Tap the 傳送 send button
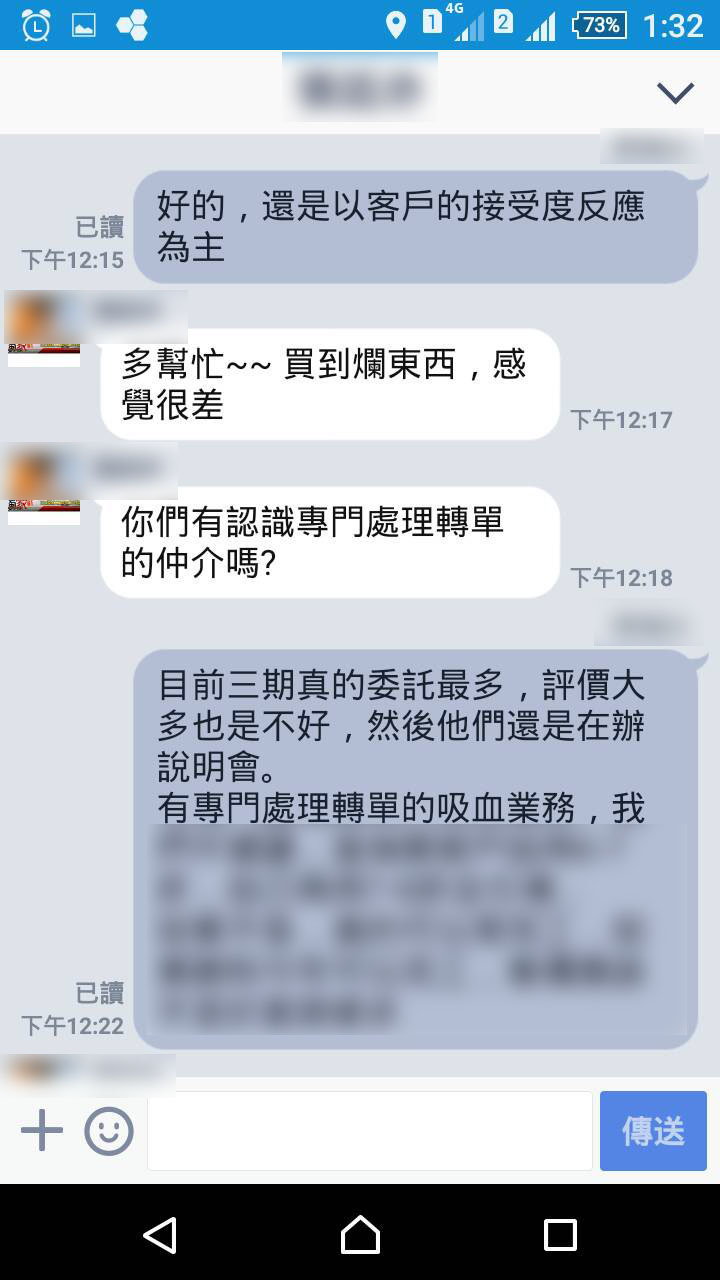The height and width of the screenshot is (1280, 720). [x=653, y=1131]
